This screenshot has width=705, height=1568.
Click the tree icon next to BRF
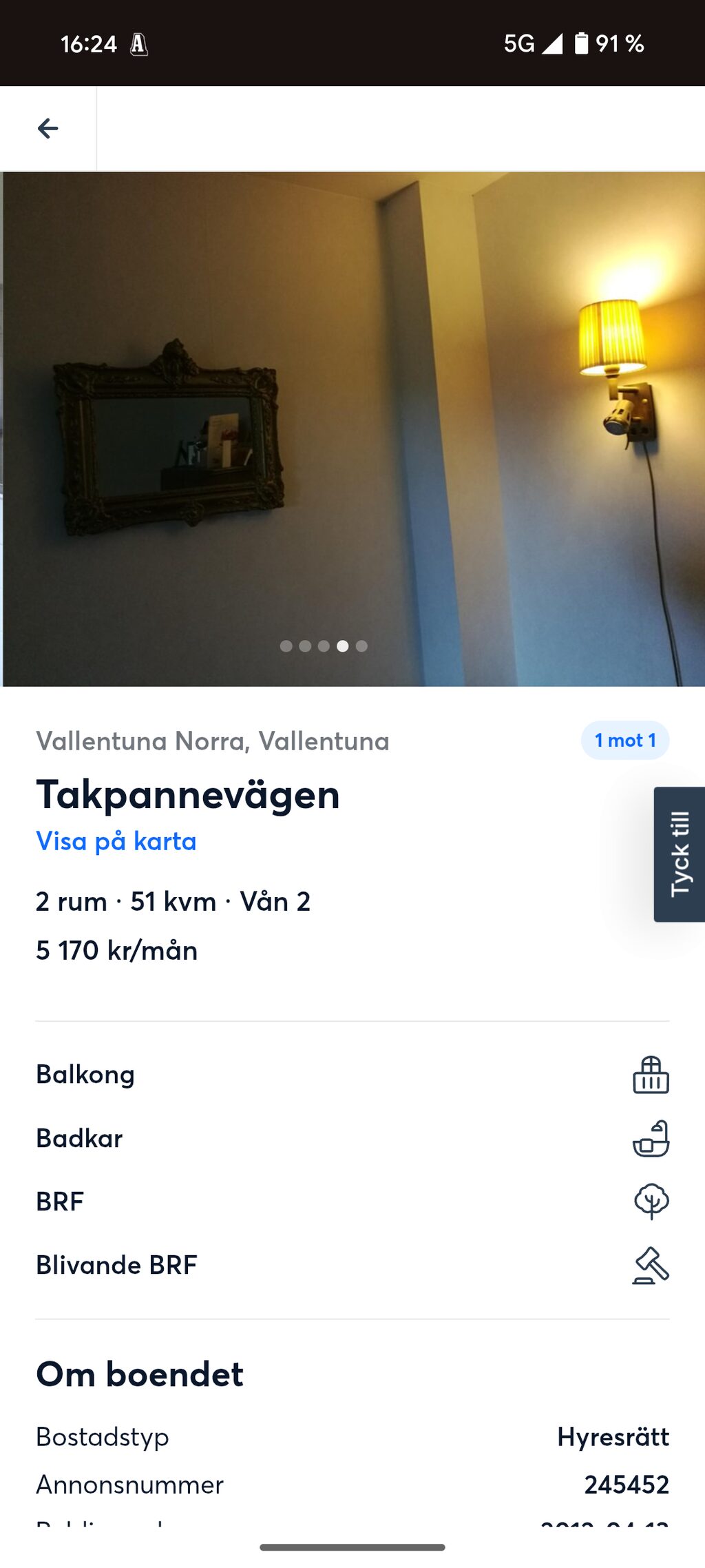pos(650,1201)
